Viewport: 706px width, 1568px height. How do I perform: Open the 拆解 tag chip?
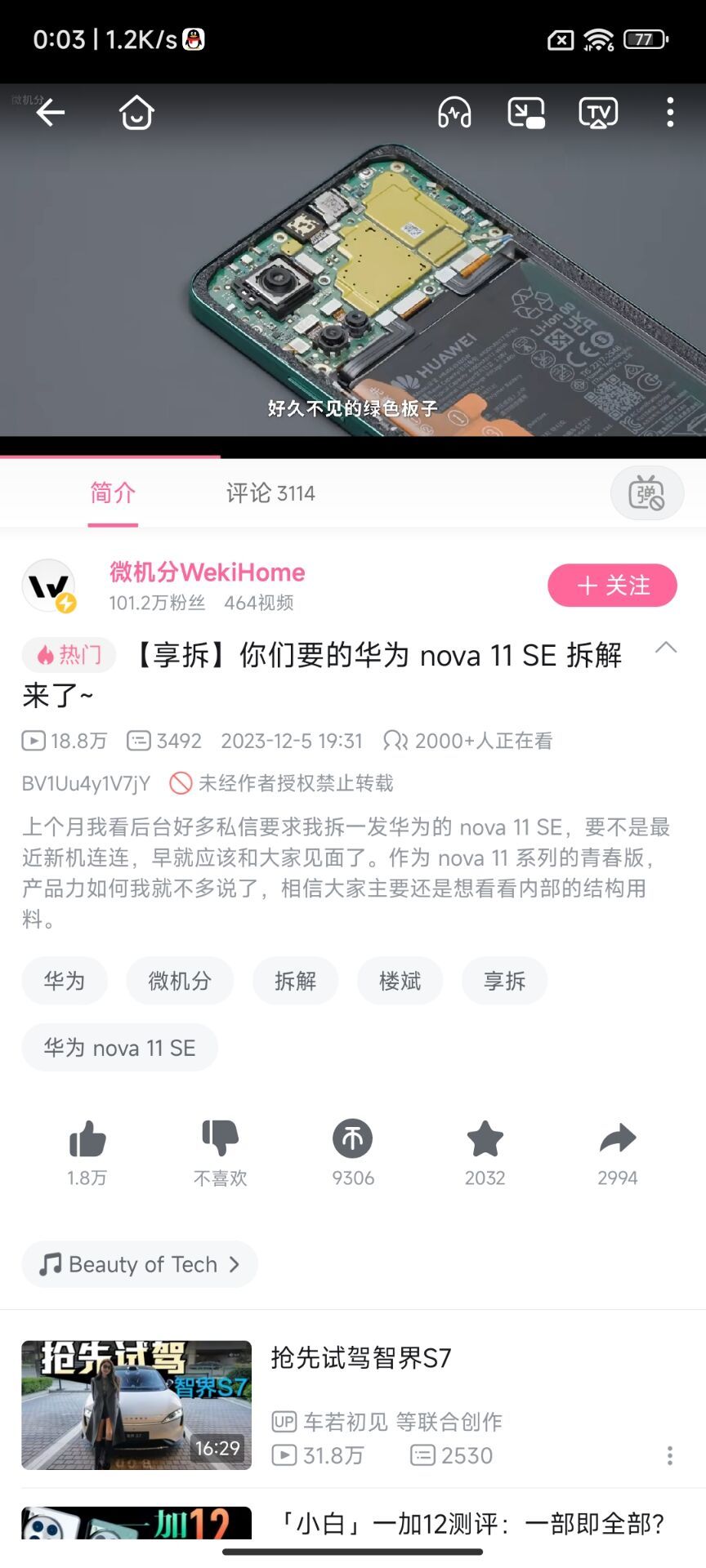pos(295,981)
